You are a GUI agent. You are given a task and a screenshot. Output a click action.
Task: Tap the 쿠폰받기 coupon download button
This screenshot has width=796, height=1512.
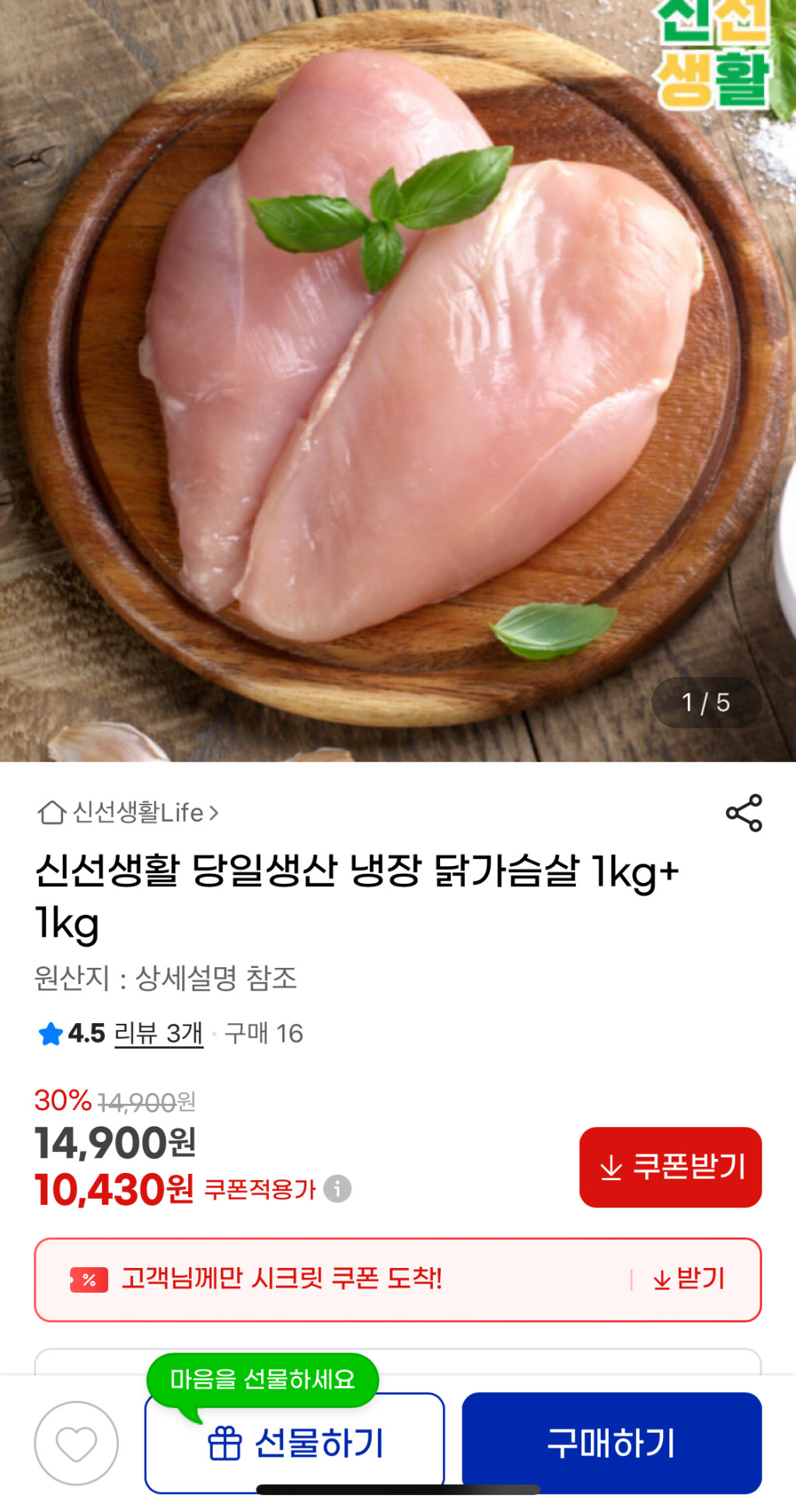coord(670,1167)
